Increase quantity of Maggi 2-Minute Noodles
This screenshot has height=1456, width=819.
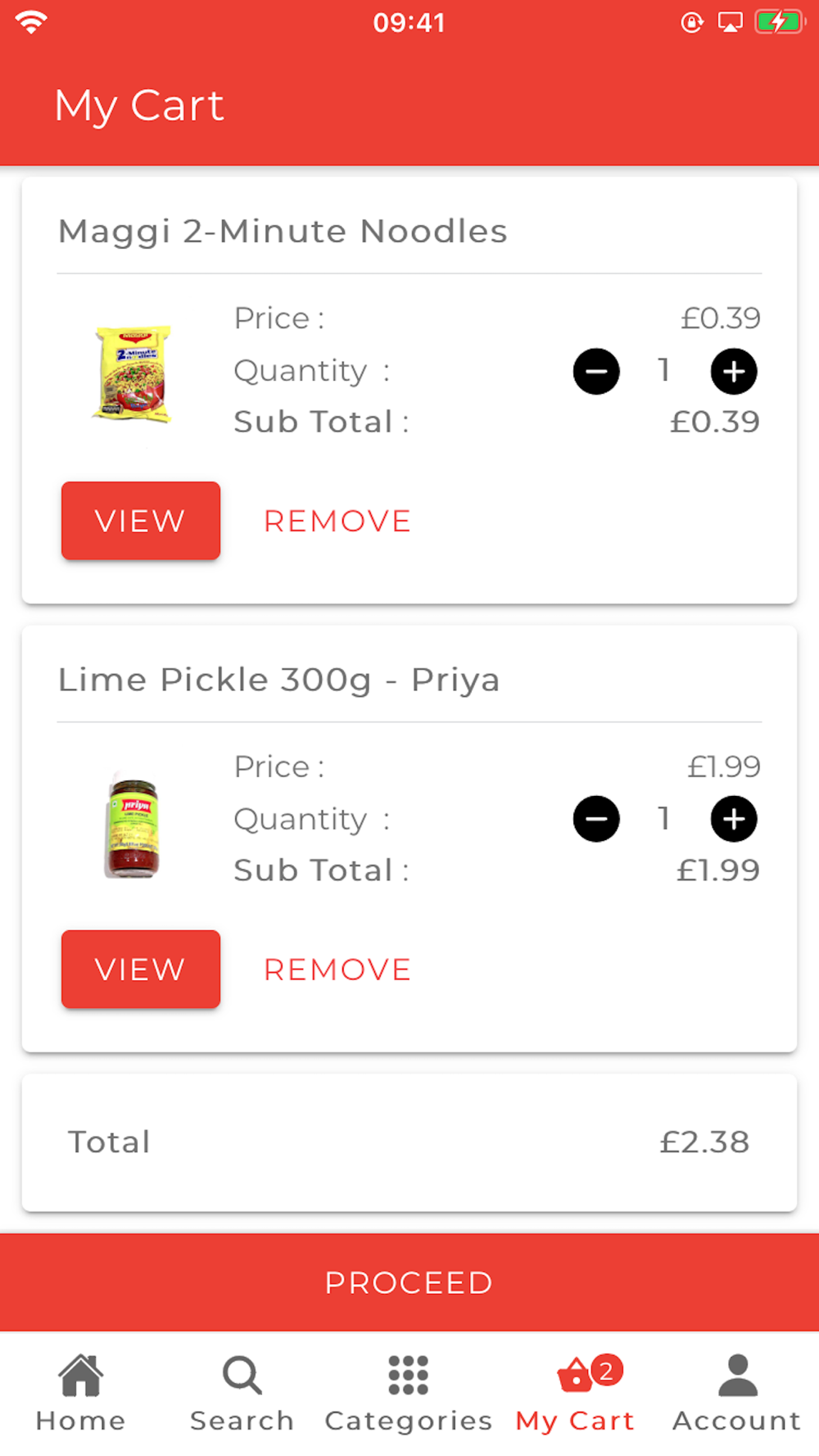[734, 371]
